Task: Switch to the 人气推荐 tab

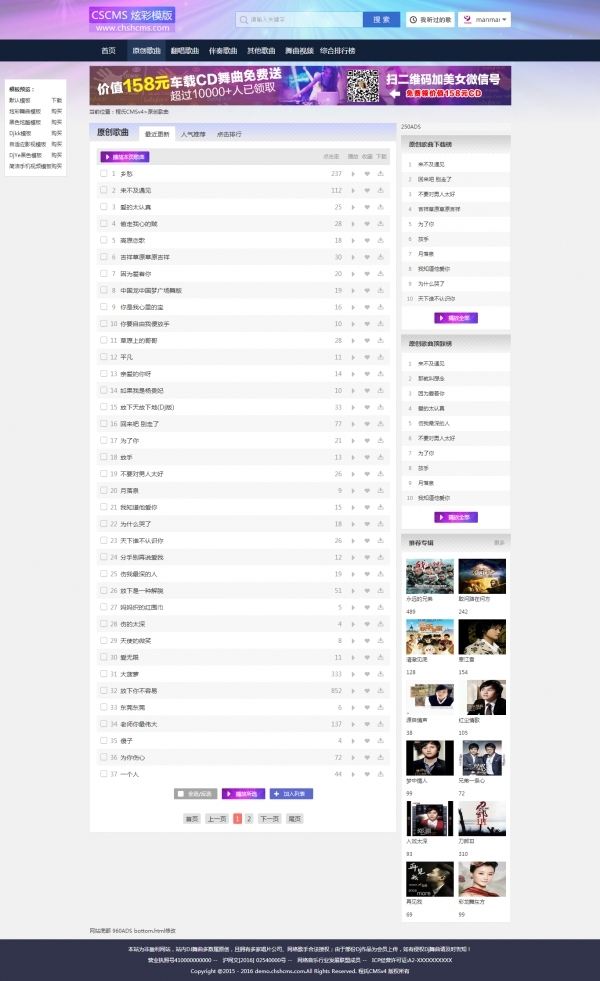Action: 194,133
